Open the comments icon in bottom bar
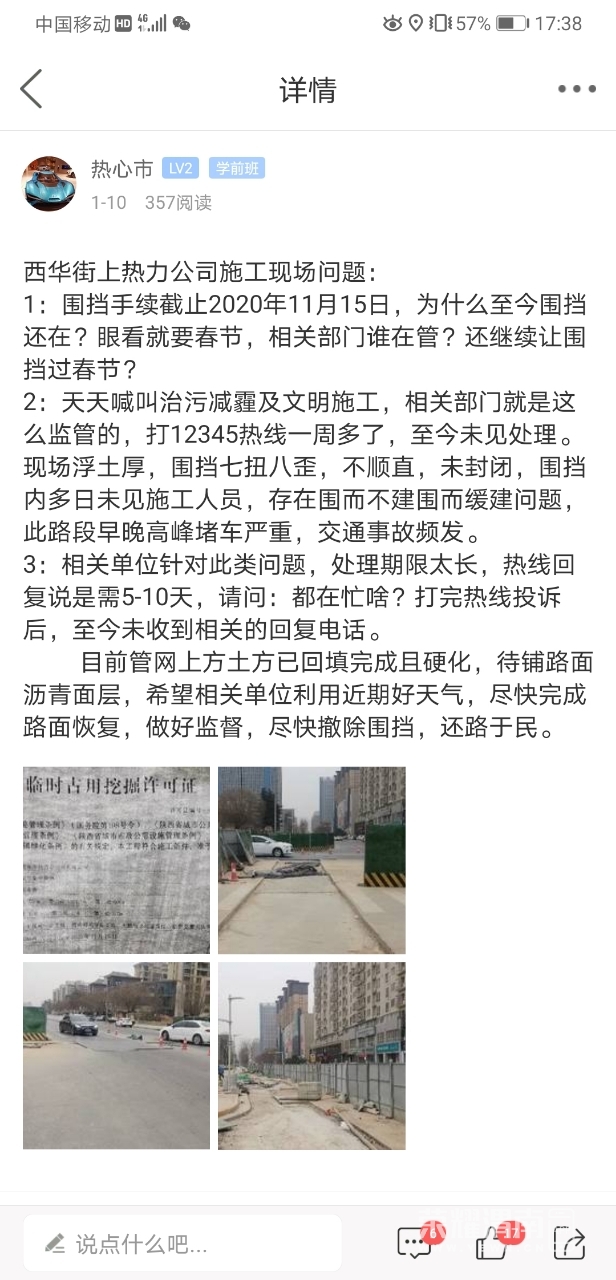The image size is (616, 1280). pyautogui.click(x=417, y=1241)
